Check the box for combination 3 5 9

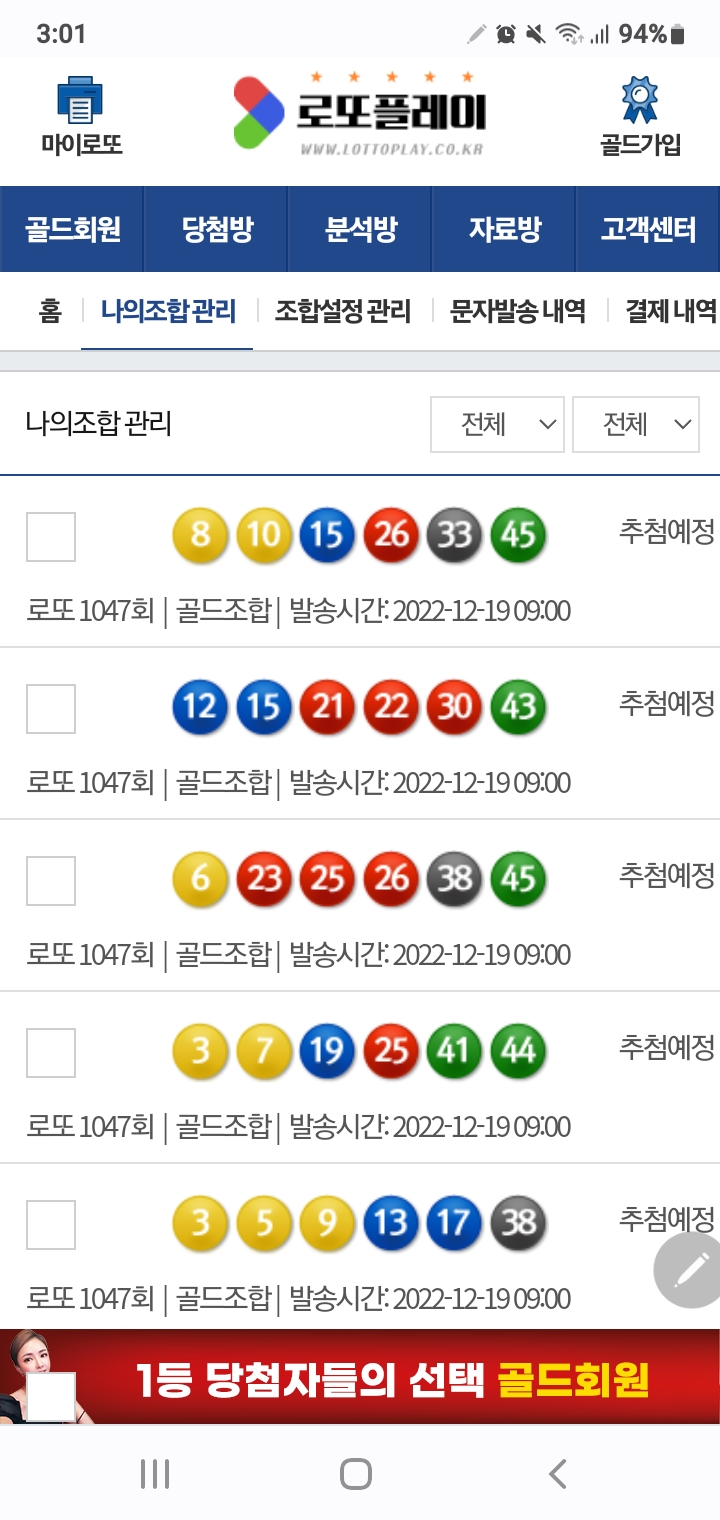point(51,1225)
